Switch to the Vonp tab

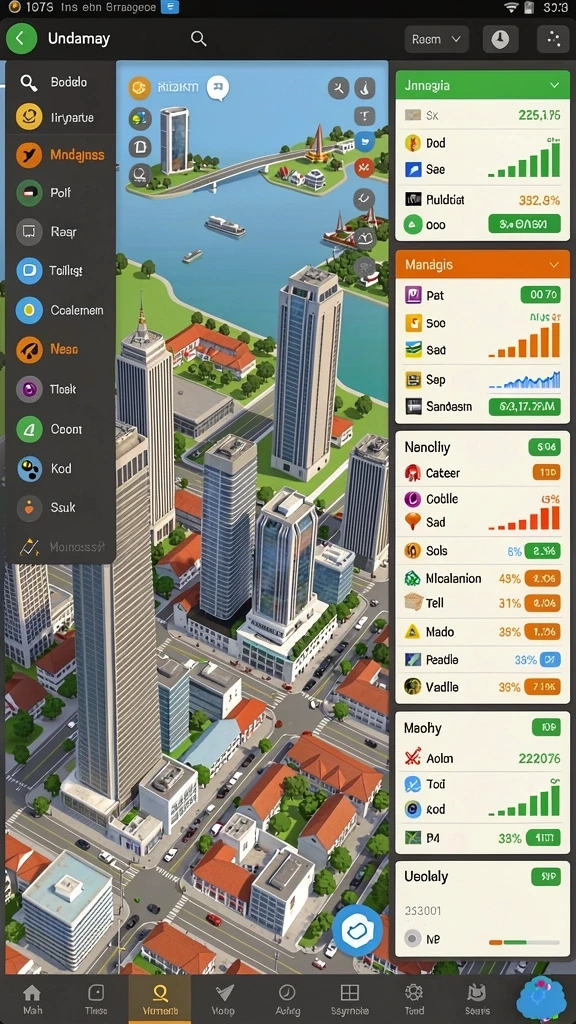point(223,999)
